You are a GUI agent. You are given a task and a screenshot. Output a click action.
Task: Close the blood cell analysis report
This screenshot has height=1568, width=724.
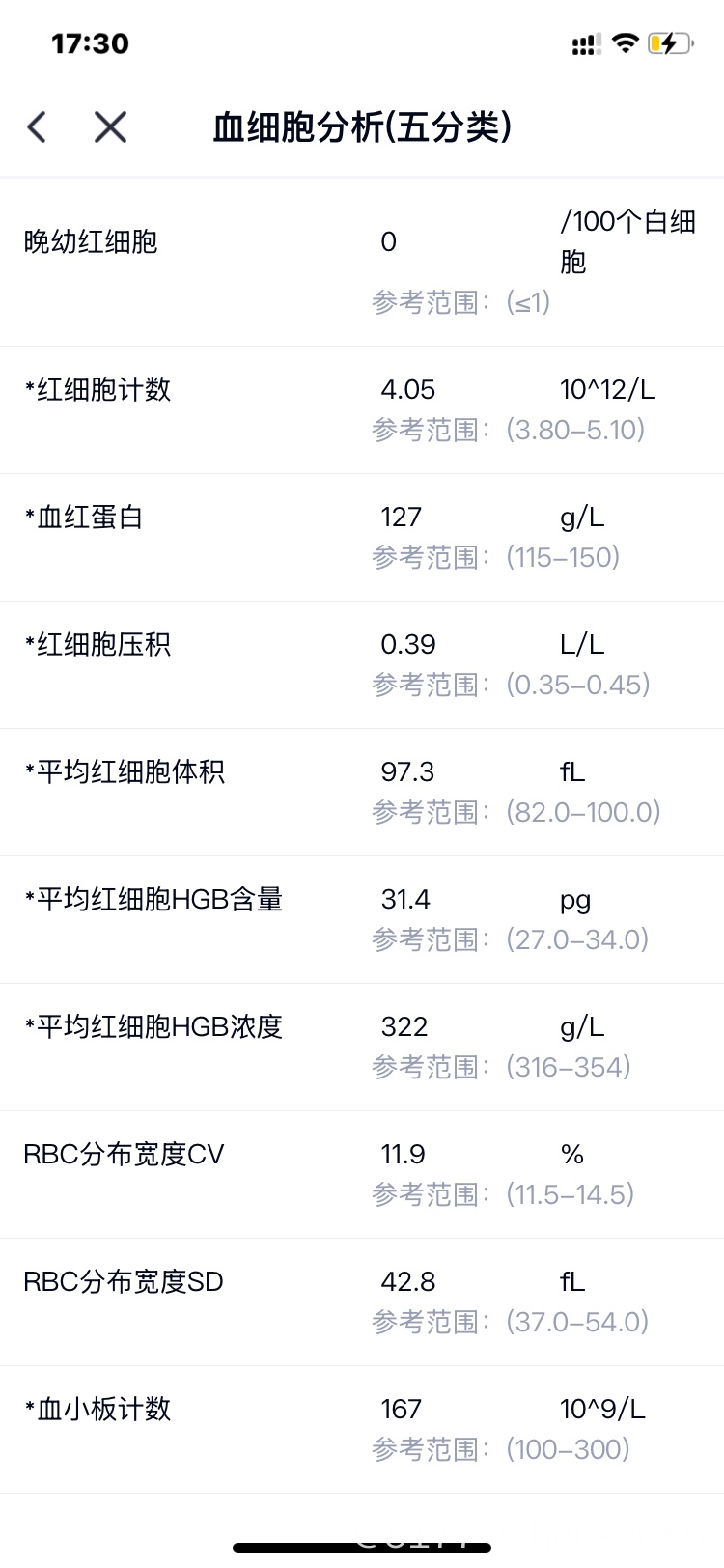pyautogui.click(x=110, y=126)
